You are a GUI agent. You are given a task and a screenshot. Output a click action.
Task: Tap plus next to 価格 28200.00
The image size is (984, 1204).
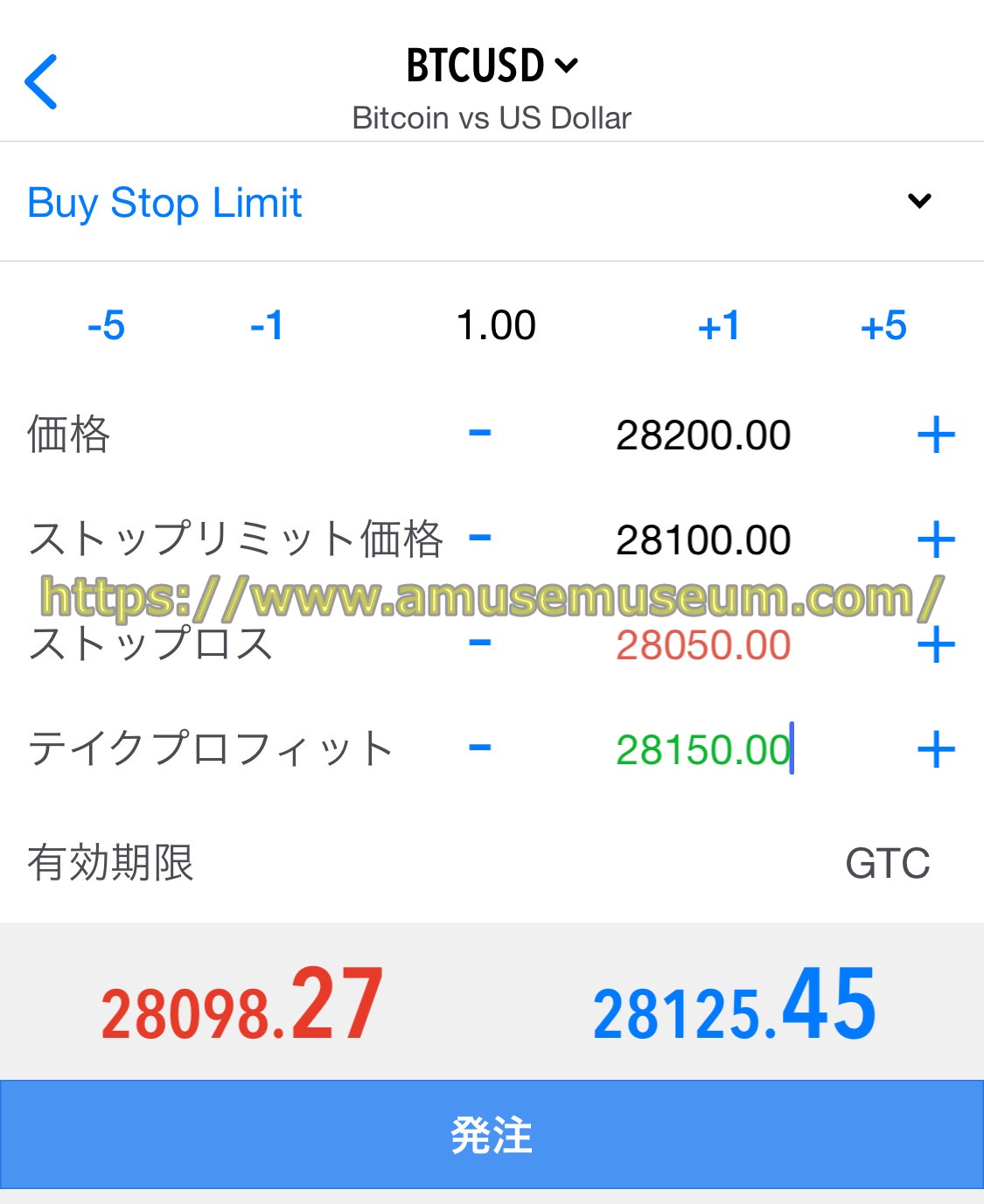pyautogui.click(x=936, y=435)
